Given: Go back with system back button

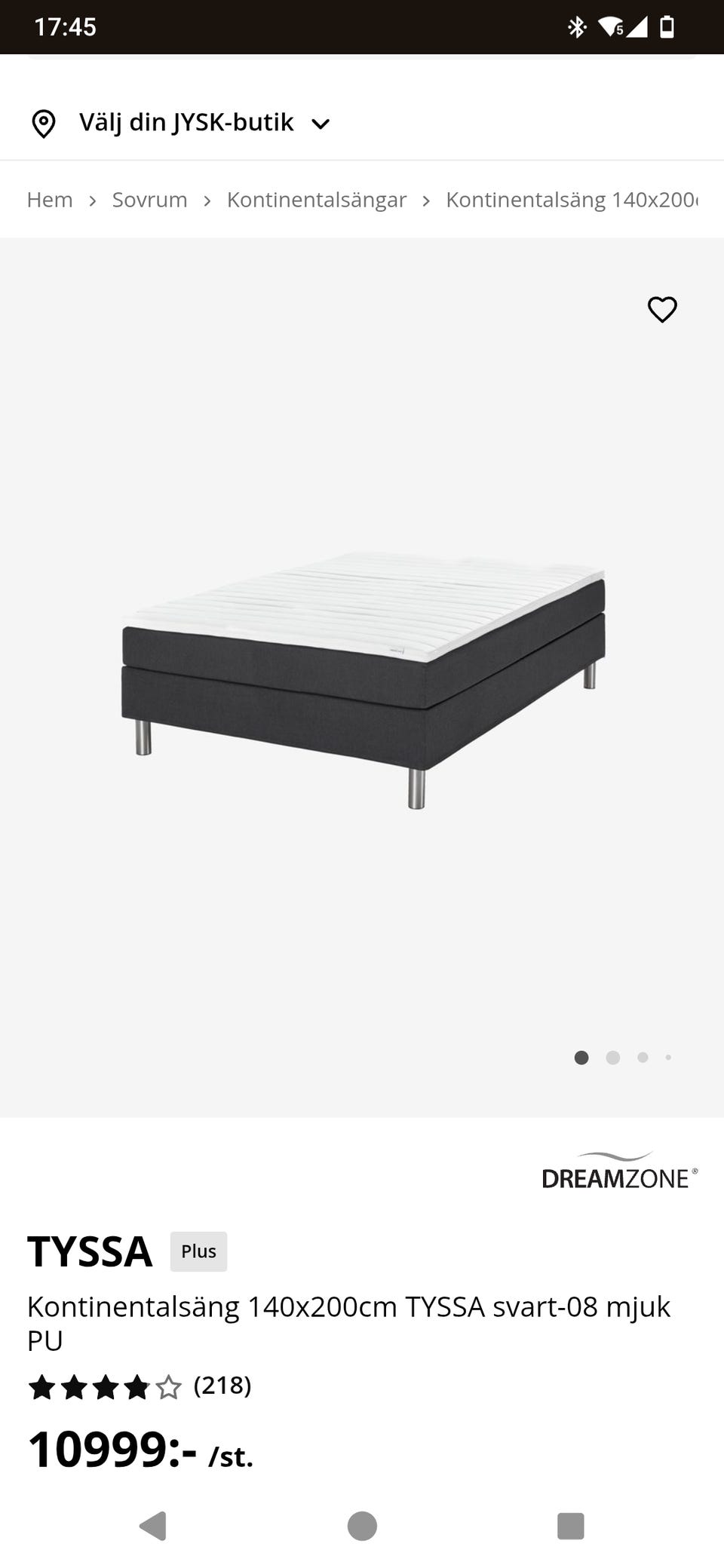Looking at the screenshot, I should (153, 1526).
